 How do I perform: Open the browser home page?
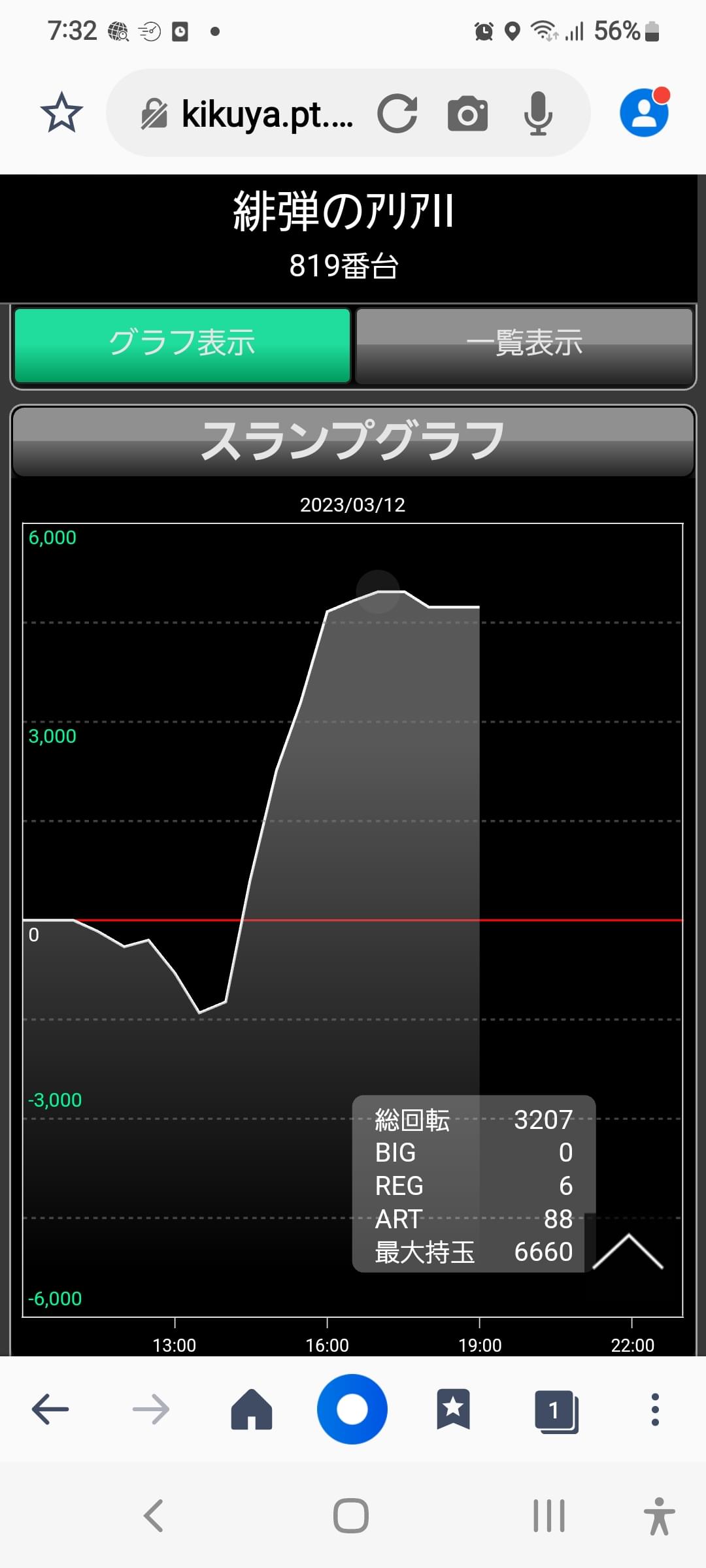click(252, 1409)
